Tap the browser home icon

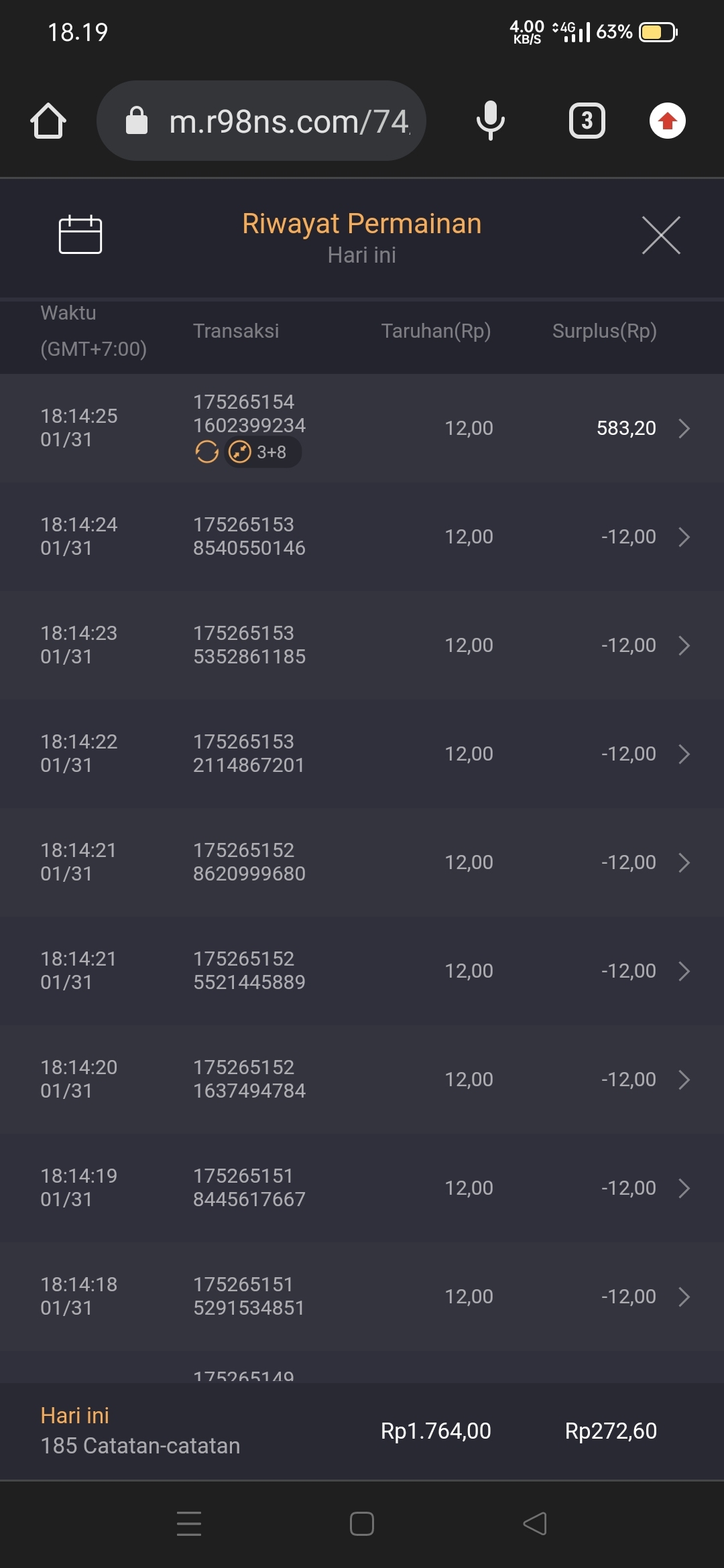point(48,121)
